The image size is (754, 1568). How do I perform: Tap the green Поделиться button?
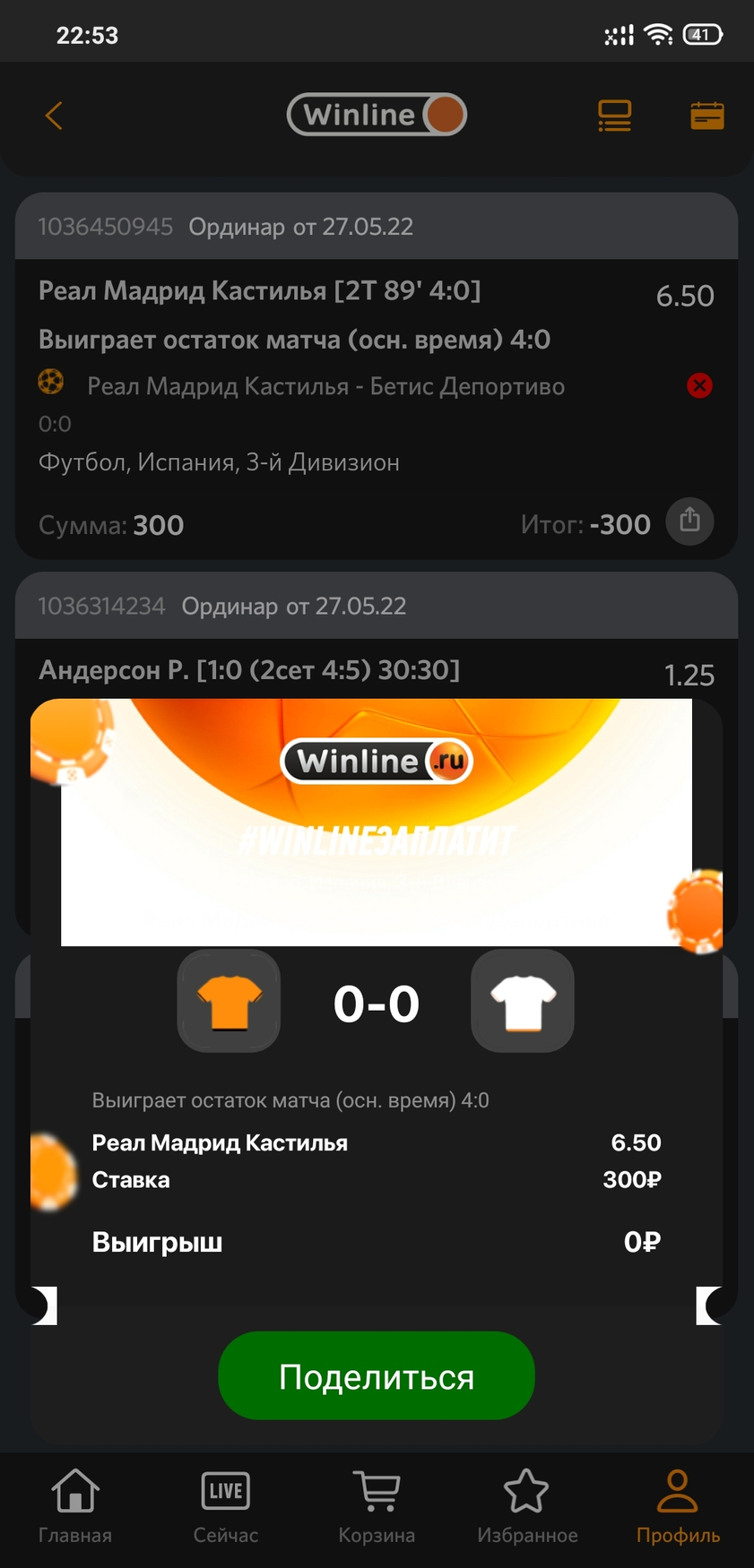tap(377, 1375)
